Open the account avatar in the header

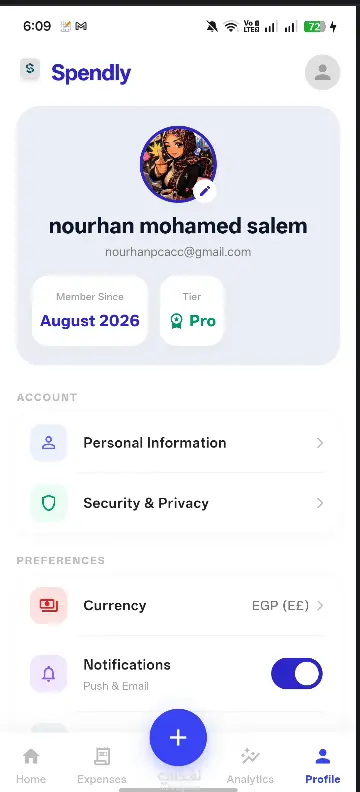click(322, 72)
